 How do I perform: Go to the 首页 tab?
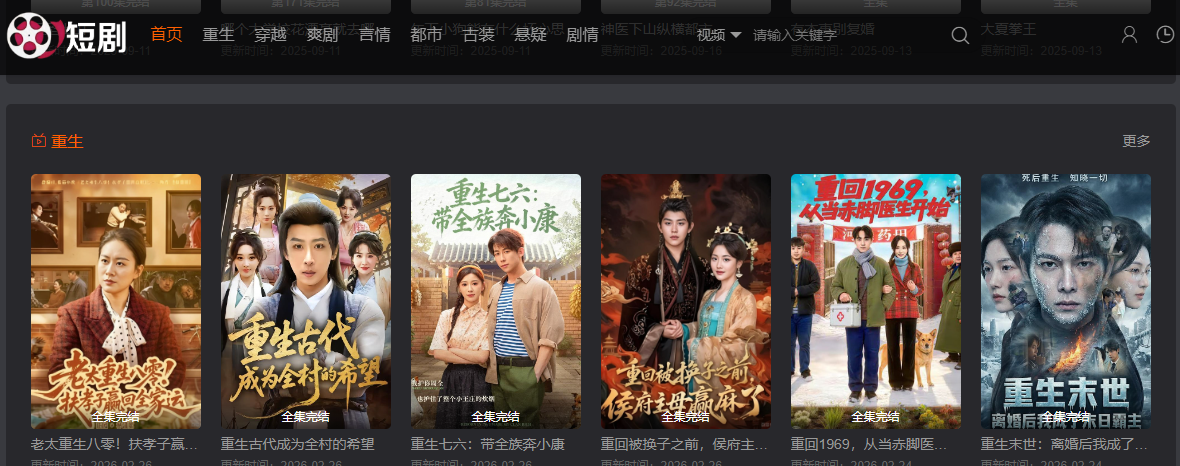pyautogui.click(x=167, y=35)
